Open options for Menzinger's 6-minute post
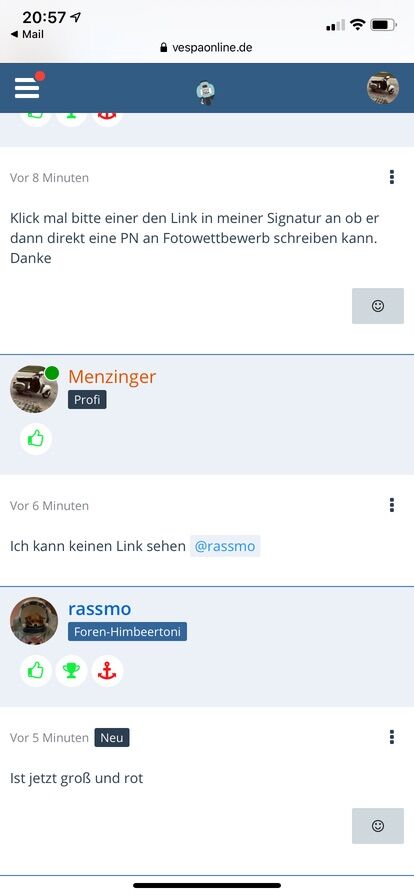 click(x=392, y=505)
